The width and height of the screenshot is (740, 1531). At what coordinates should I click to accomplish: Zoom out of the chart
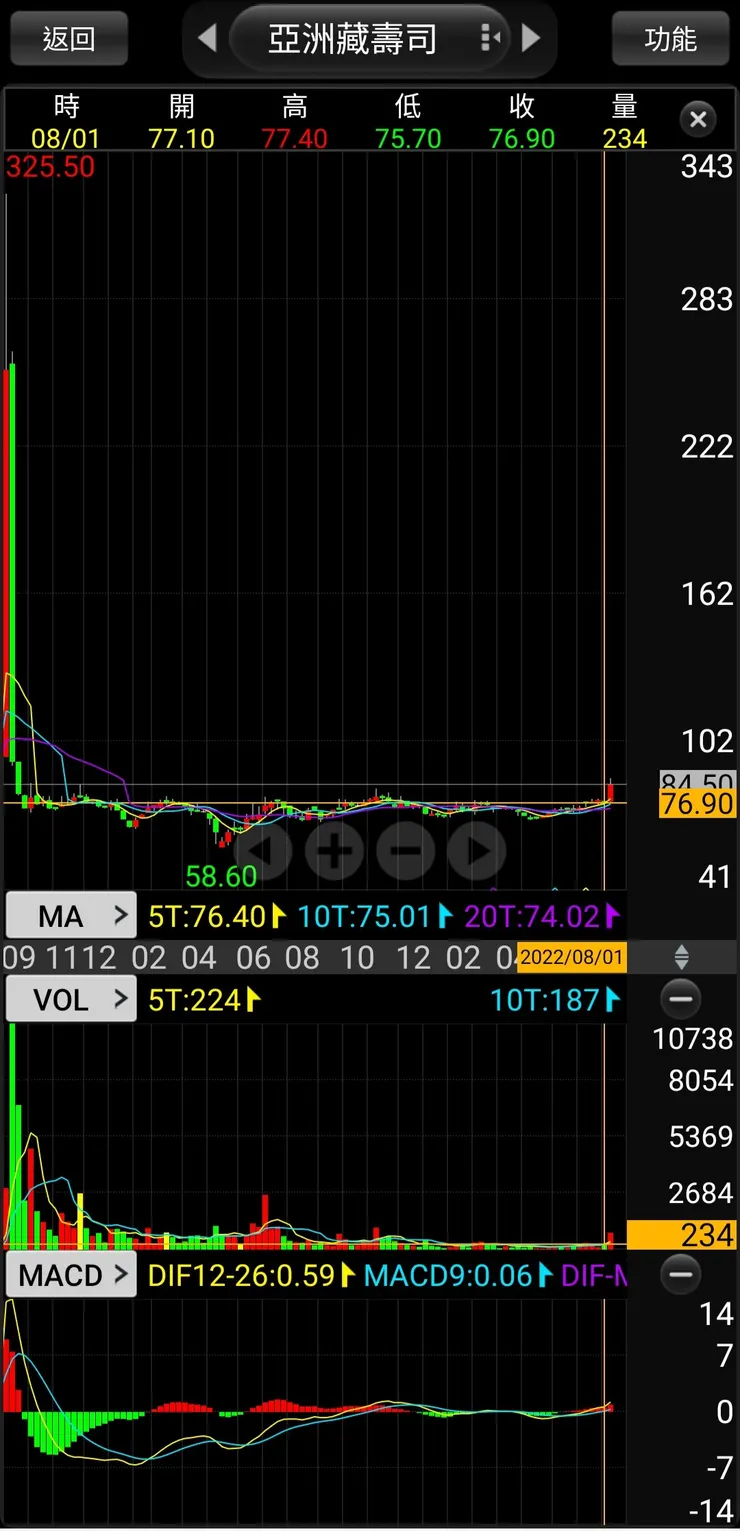(x=405, y=851)
